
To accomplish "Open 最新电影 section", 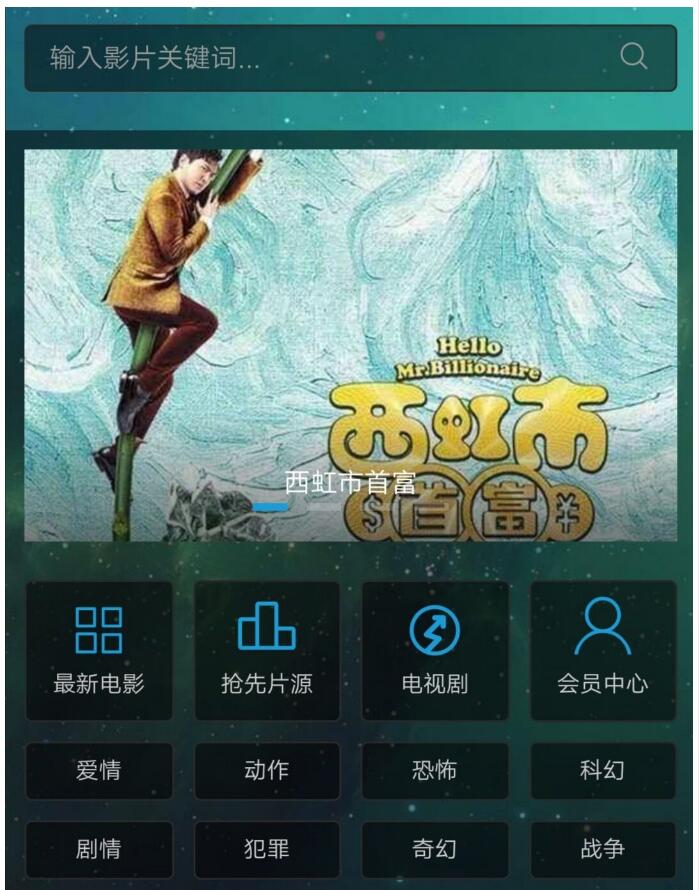I will tap(99, 650).
